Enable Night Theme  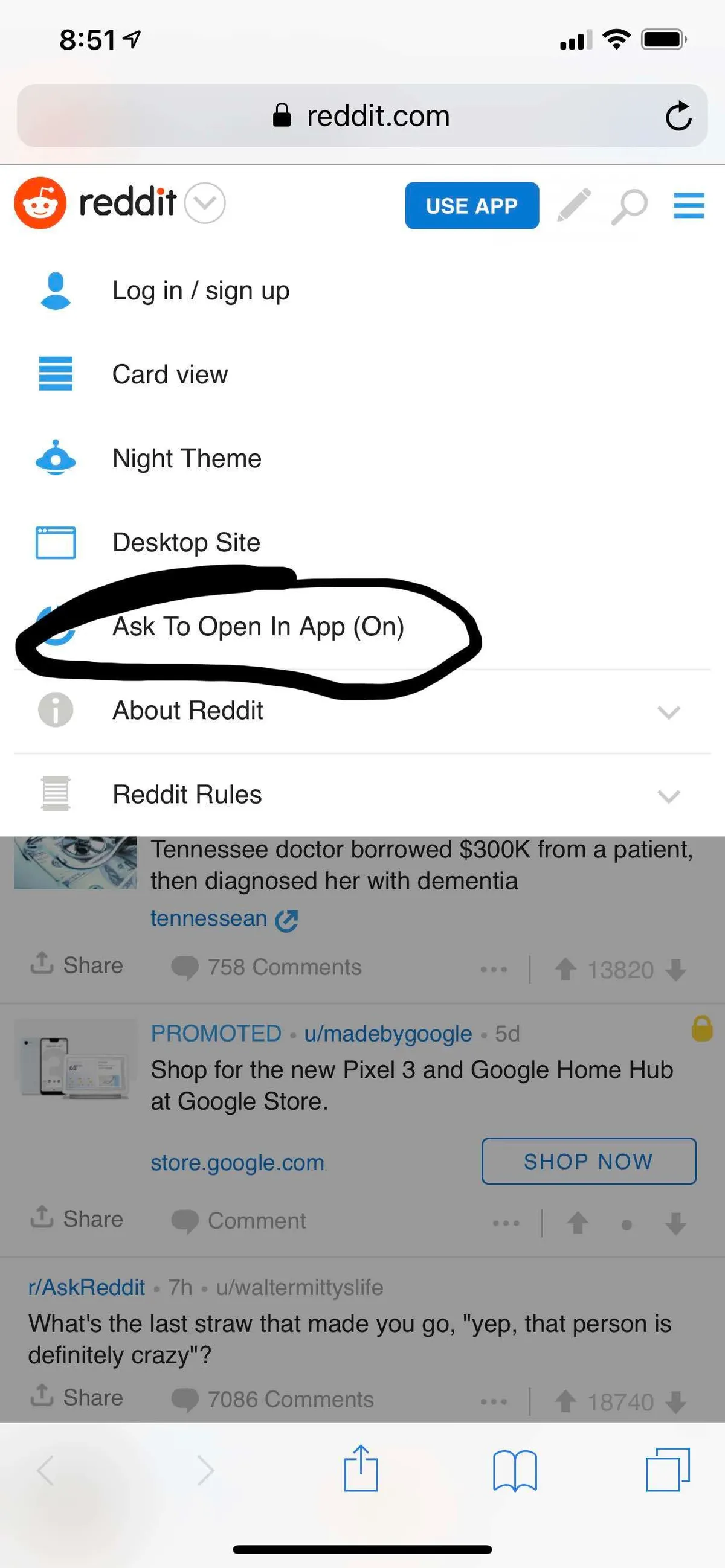(187, 458)
